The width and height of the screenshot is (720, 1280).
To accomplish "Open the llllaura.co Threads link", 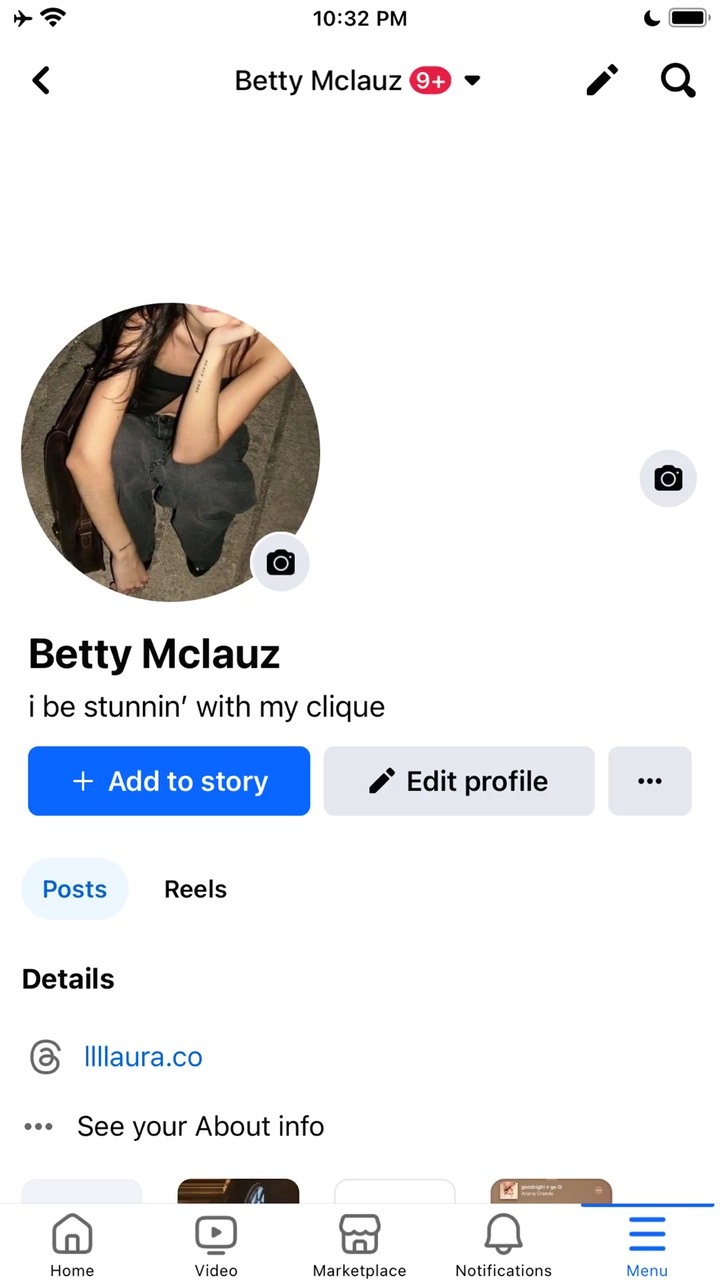I will pos(143,1057).
